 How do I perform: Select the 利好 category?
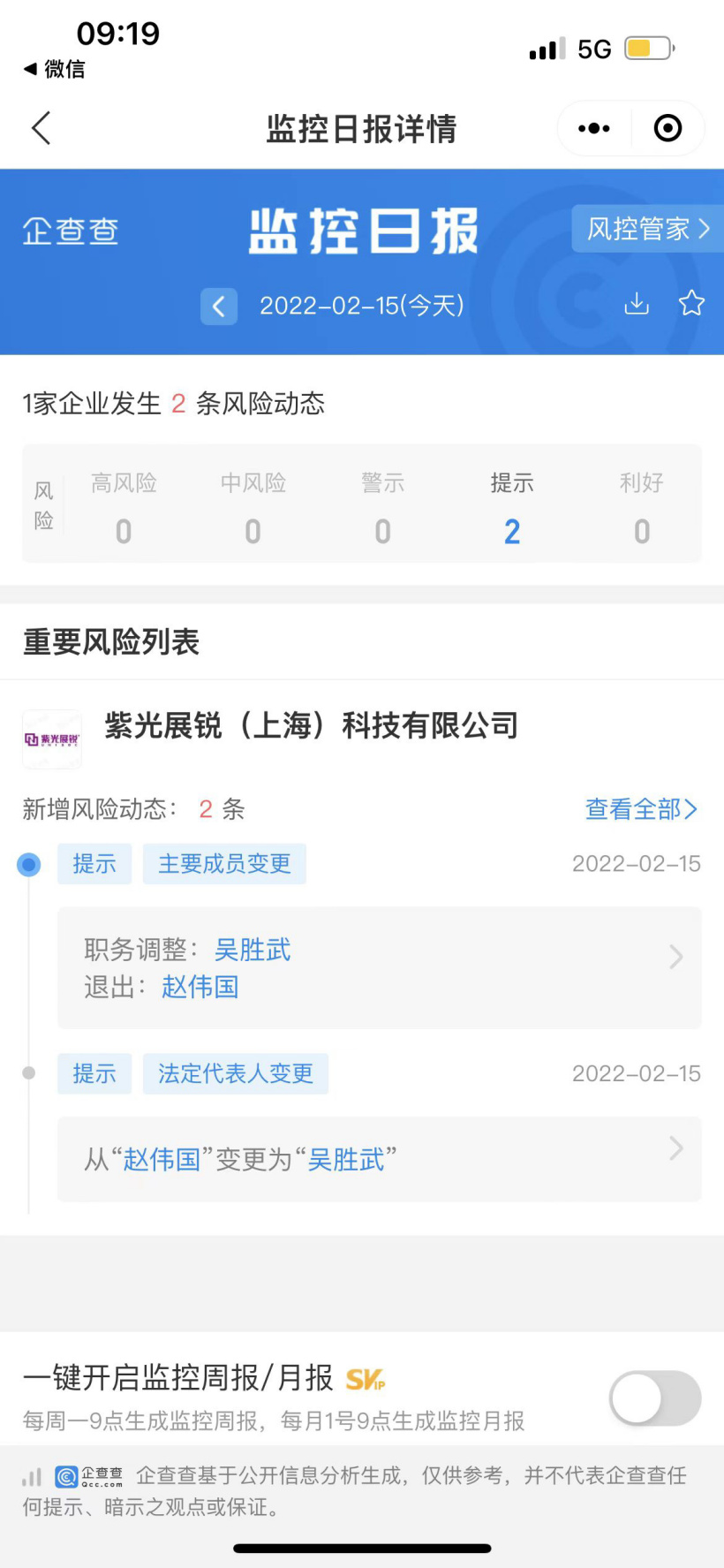pyautogui.click(x=642, y=507)
